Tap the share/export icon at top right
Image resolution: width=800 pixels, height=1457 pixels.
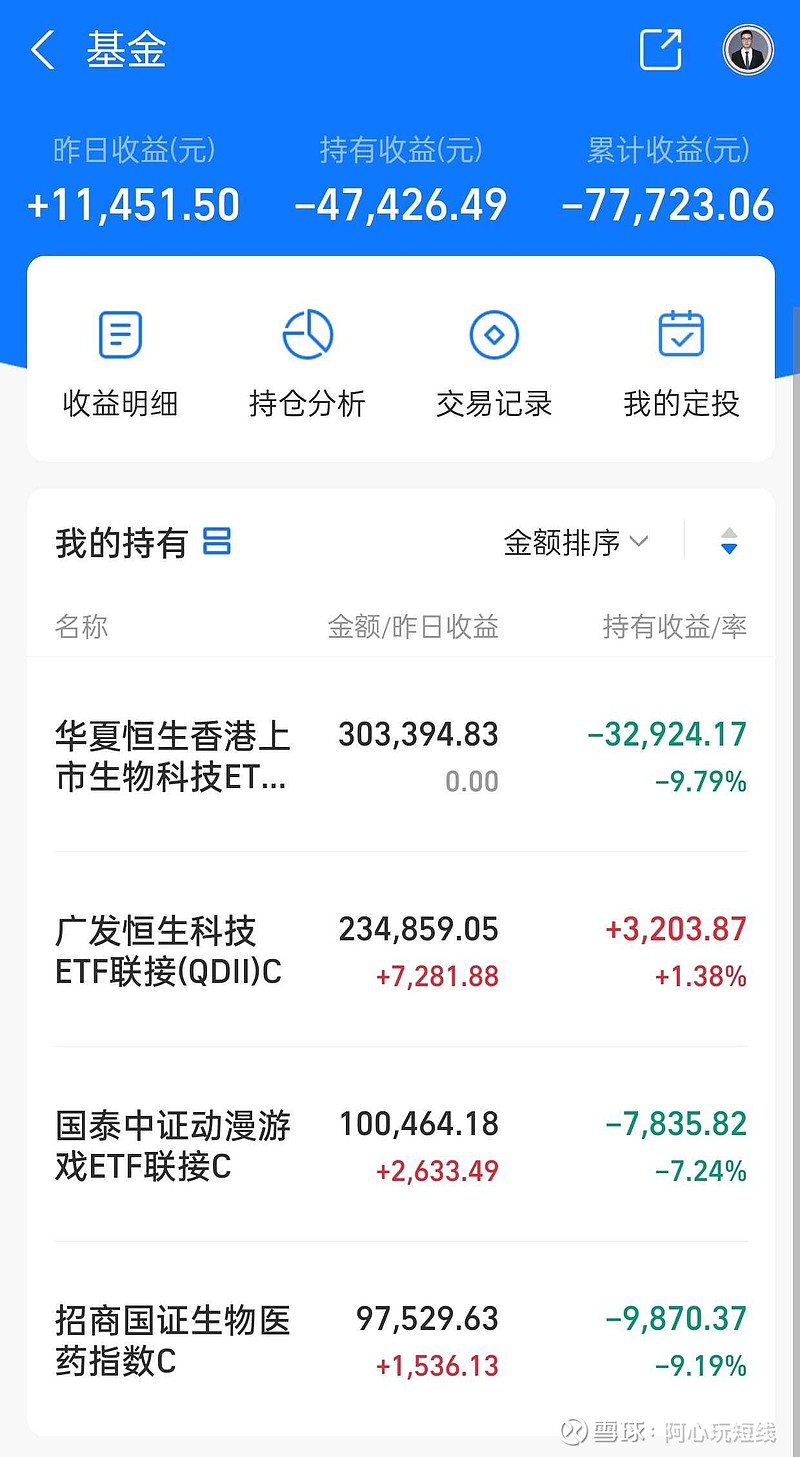click(x=659, y=50)
